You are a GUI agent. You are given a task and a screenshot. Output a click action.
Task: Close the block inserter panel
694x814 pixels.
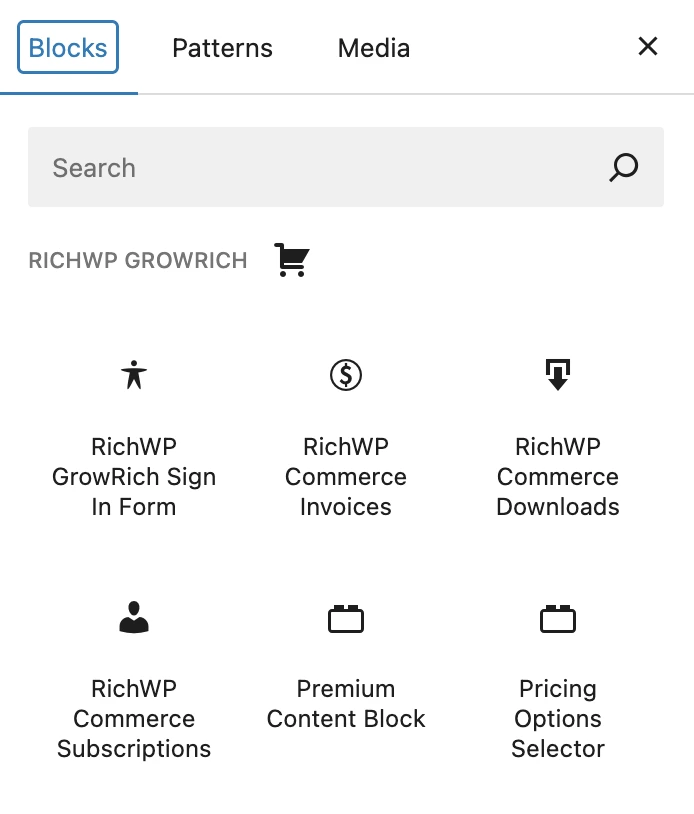click(x=648, y=46)
